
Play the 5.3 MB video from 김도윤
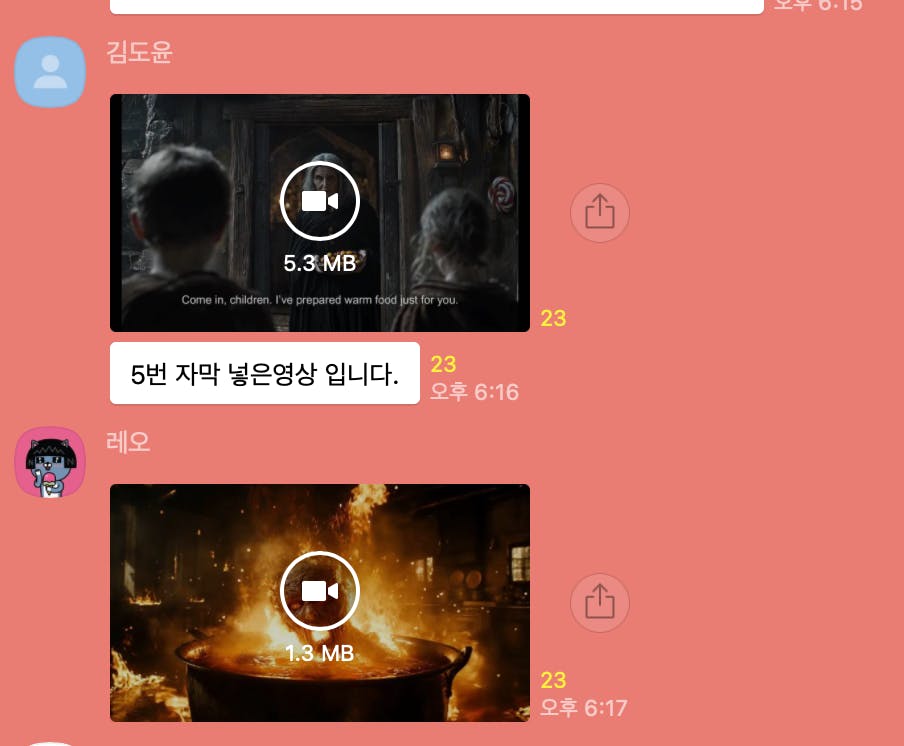click(319, 201)
